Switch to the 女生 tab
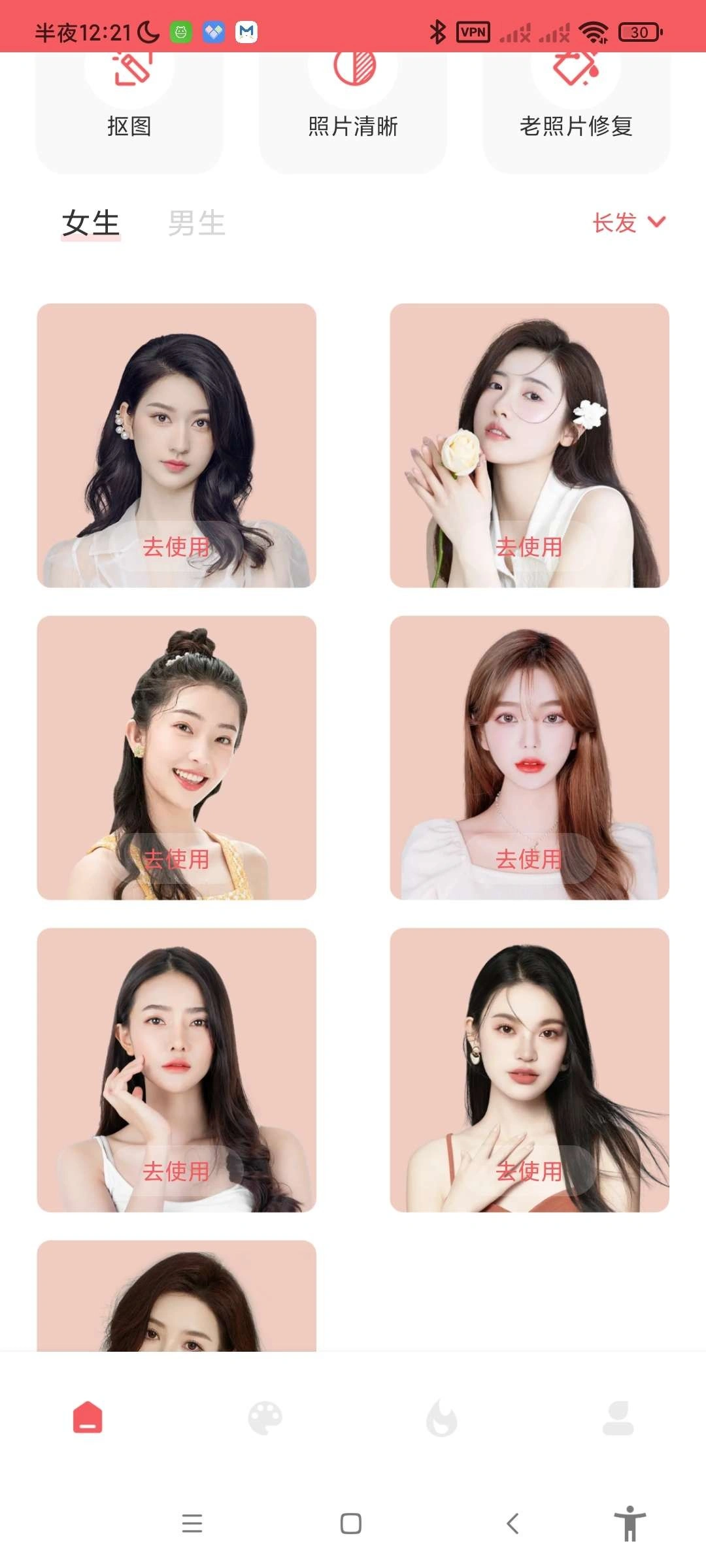 [x=91, y=223]
